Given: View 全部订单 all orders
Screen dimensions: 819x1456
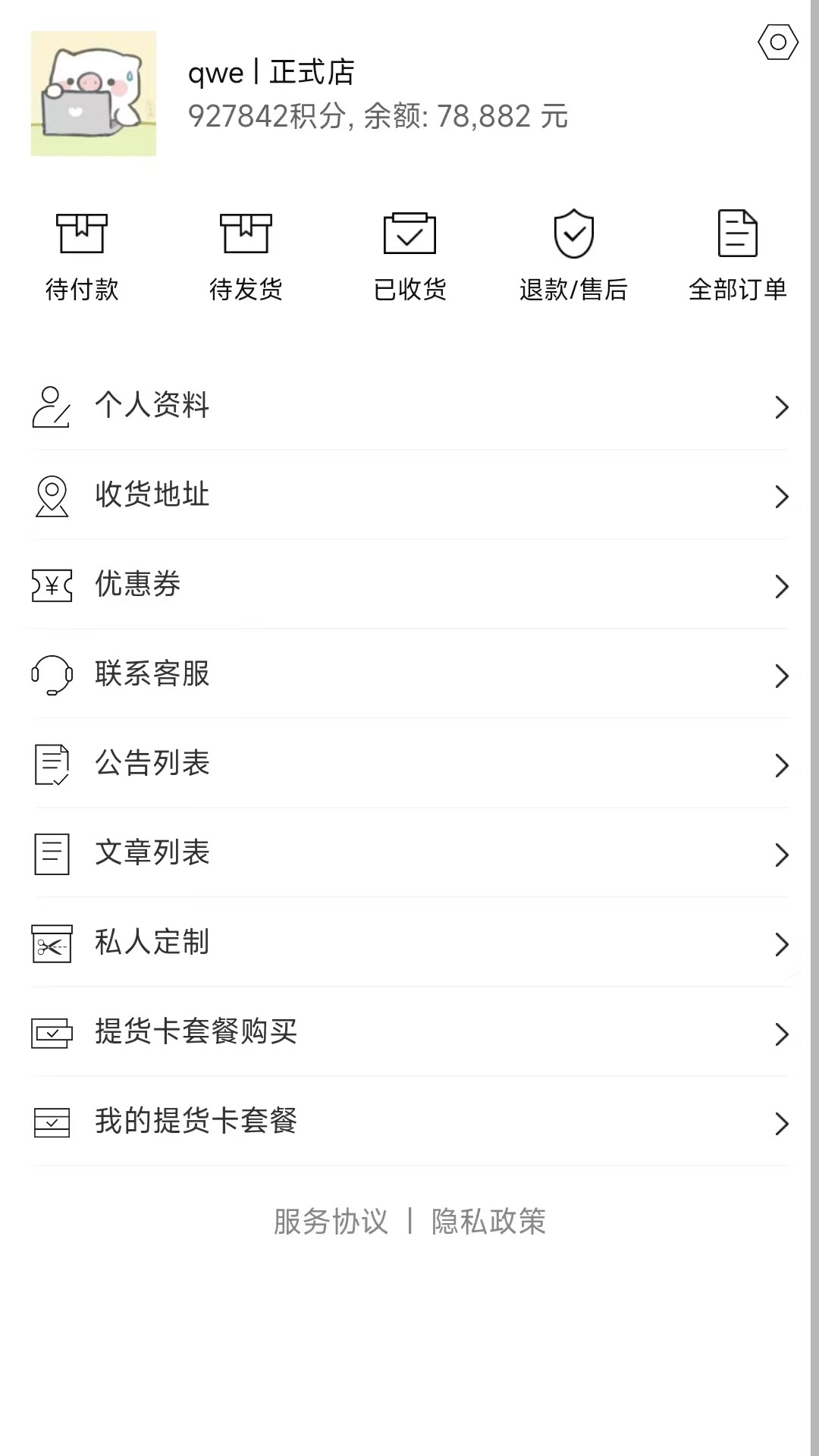Looking at the screenshot, I should pos(737,256).
